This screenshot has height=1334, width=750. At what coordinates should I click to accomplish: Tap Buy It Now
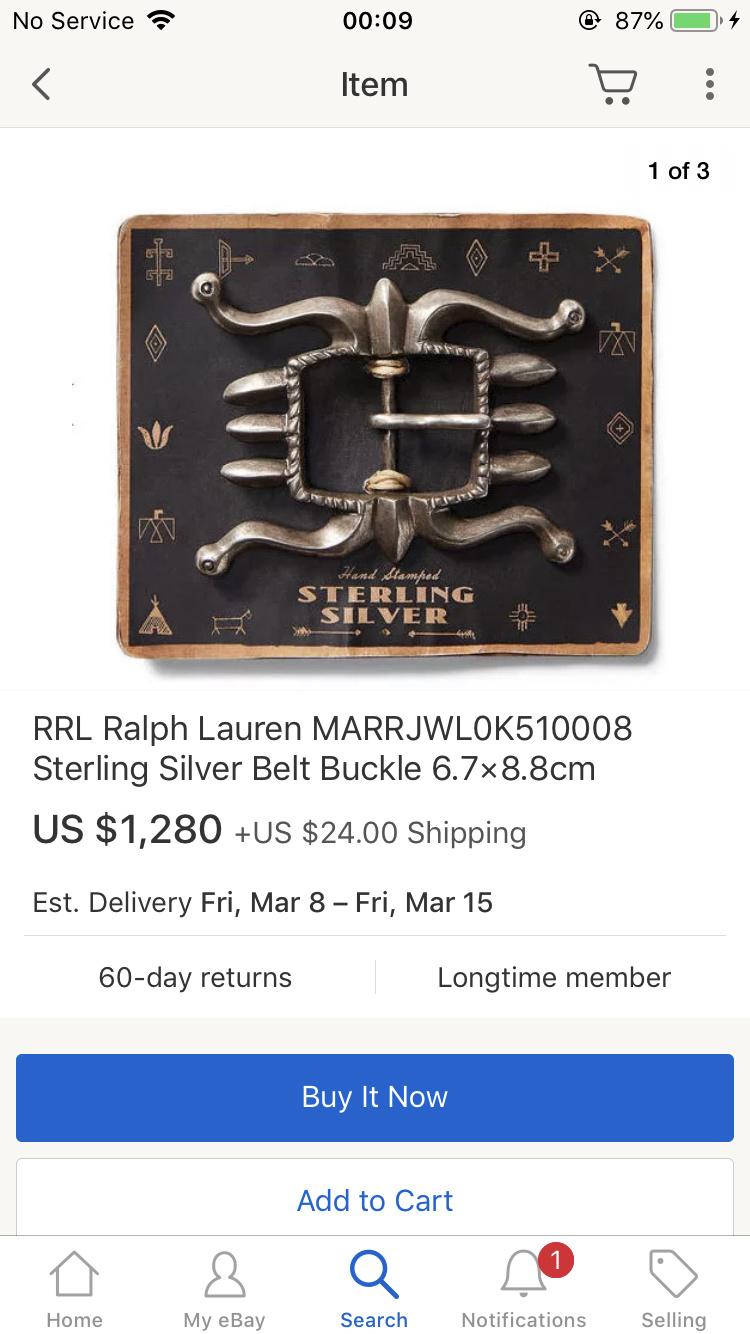pos(375,1097)
